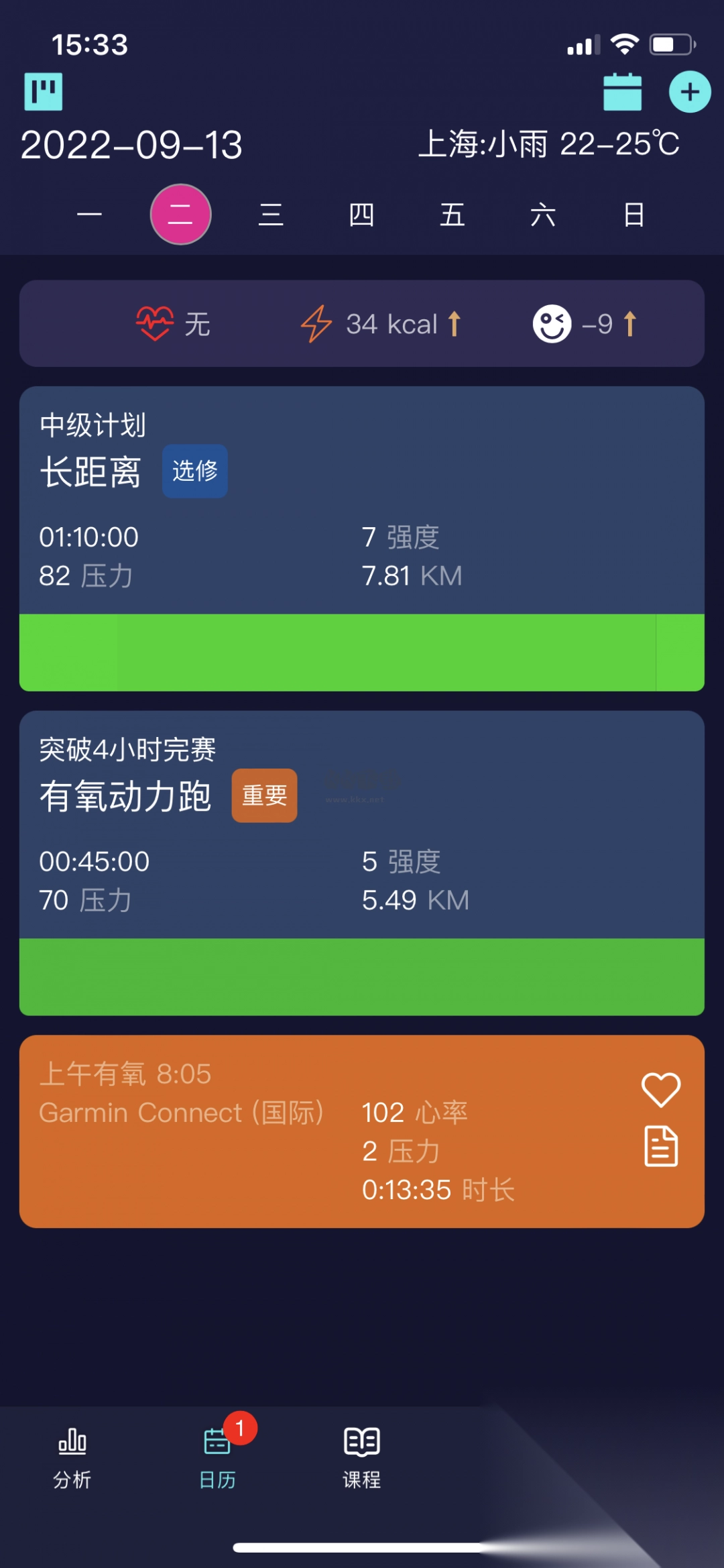This screenshot has width=724, height=1568.
Task: Add a new entry with plus button
Action: [x=690, y=92]
